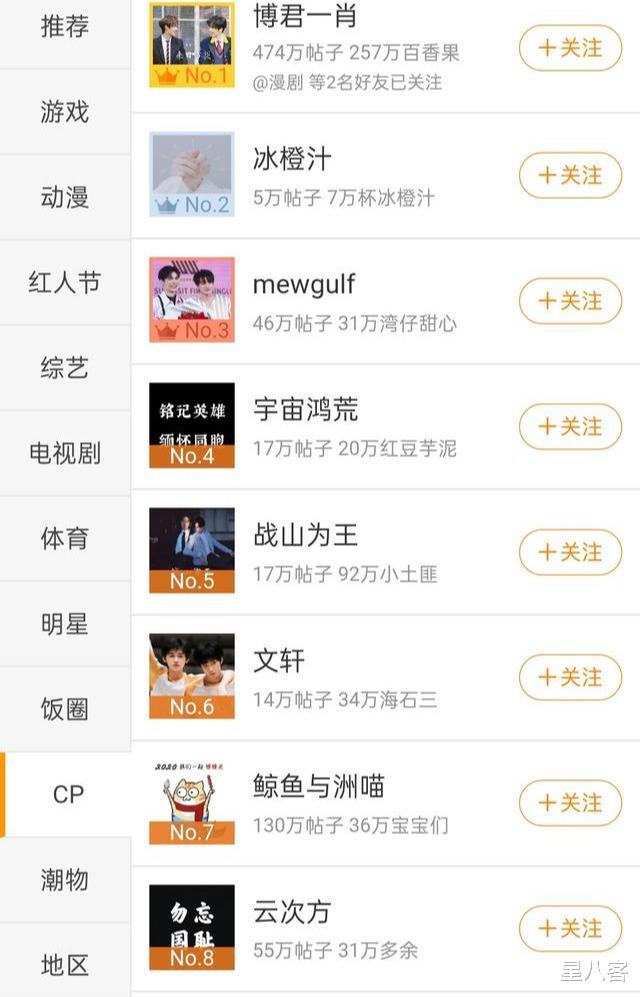Follow the mewgulf topic
The image size is (640, 997).
[x=570, y=301]
